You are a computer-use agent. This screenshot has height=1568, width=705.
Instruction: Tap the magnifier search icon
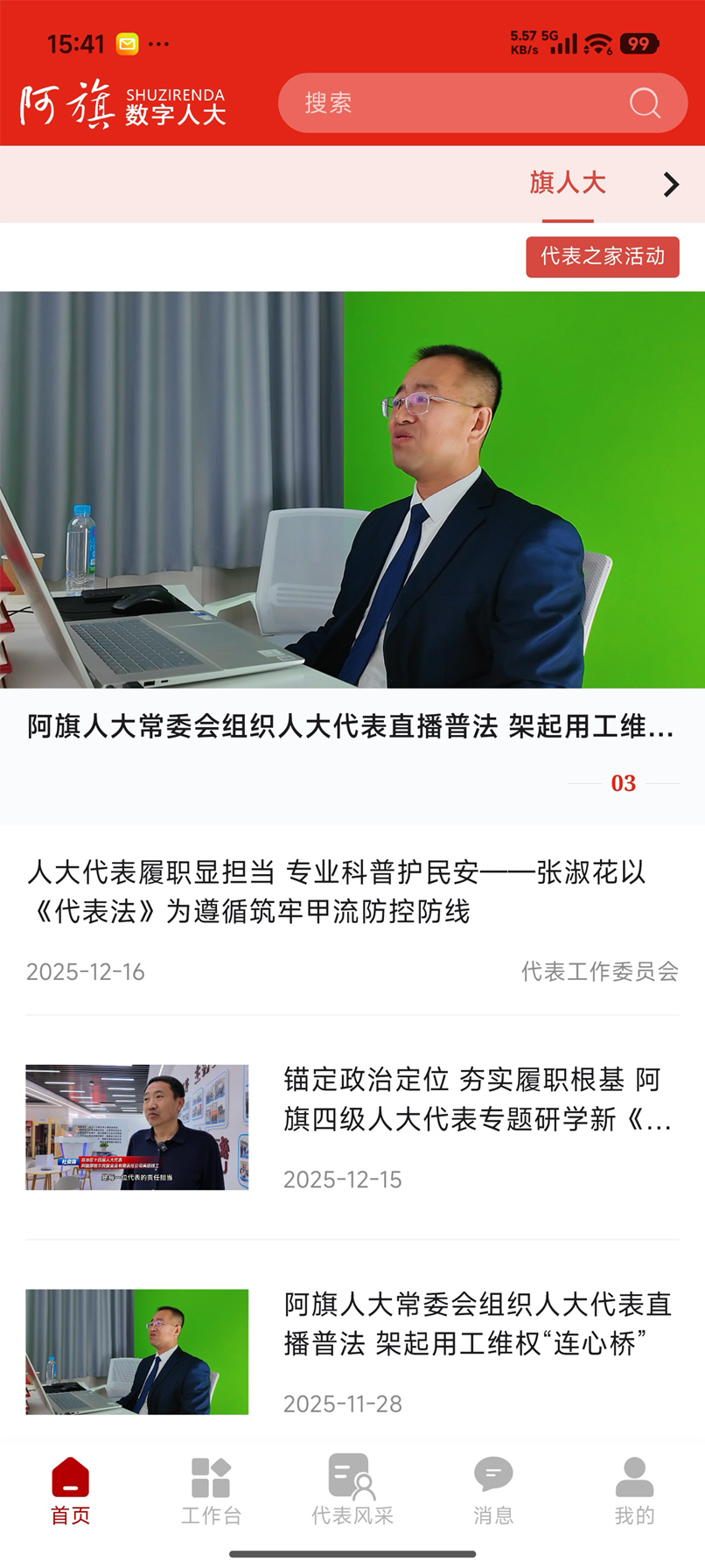click(645, 103)
